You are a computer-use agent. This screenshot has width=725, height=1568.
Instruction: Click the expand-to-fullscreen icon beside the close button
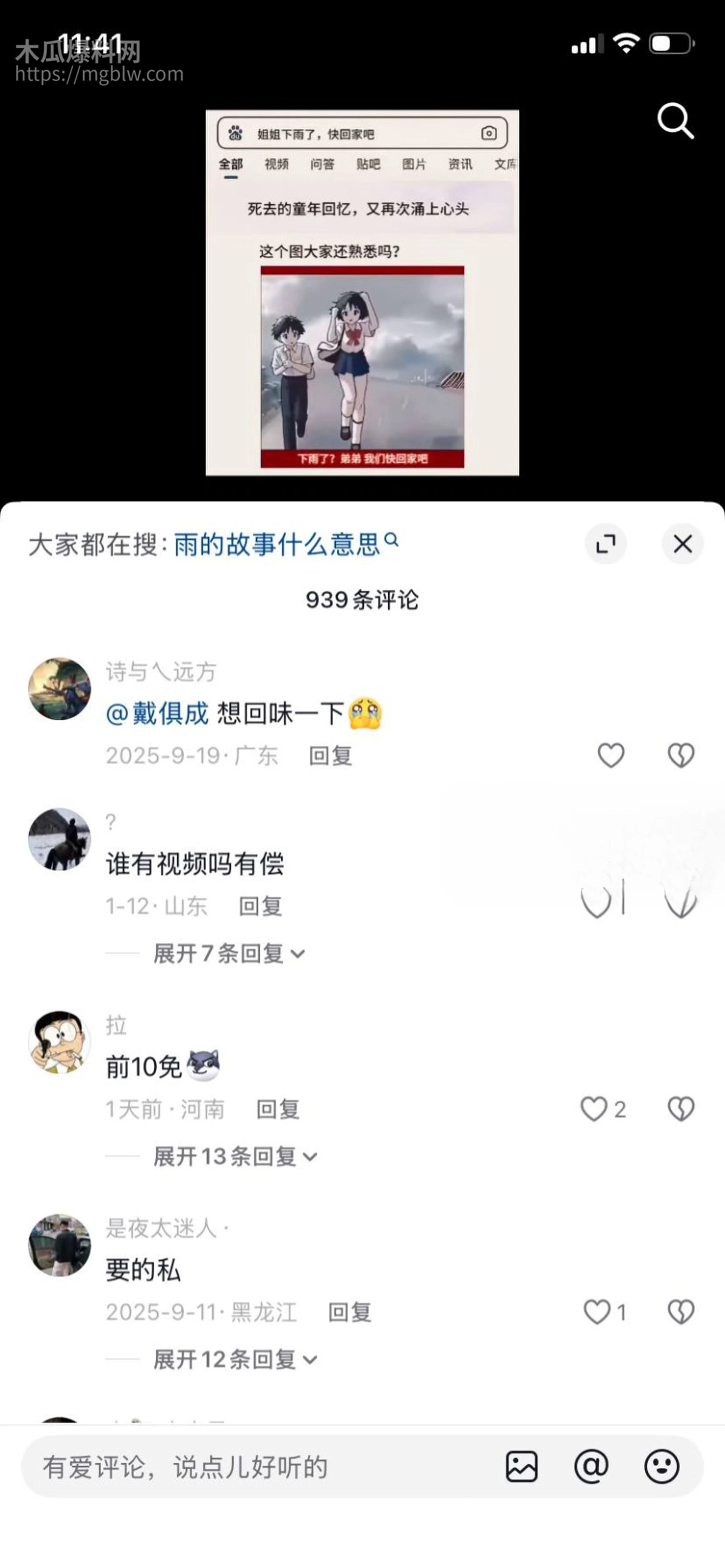click(606, 544)
